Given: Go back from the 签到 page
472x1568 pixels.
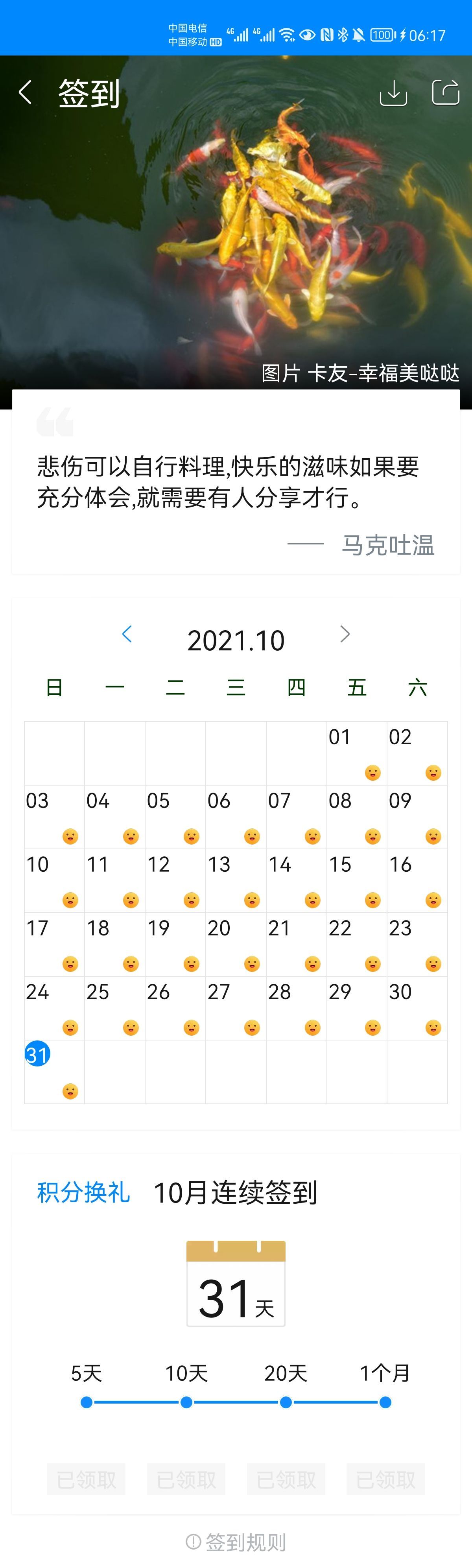Looking at the screenshot, I should click(26, 92).
